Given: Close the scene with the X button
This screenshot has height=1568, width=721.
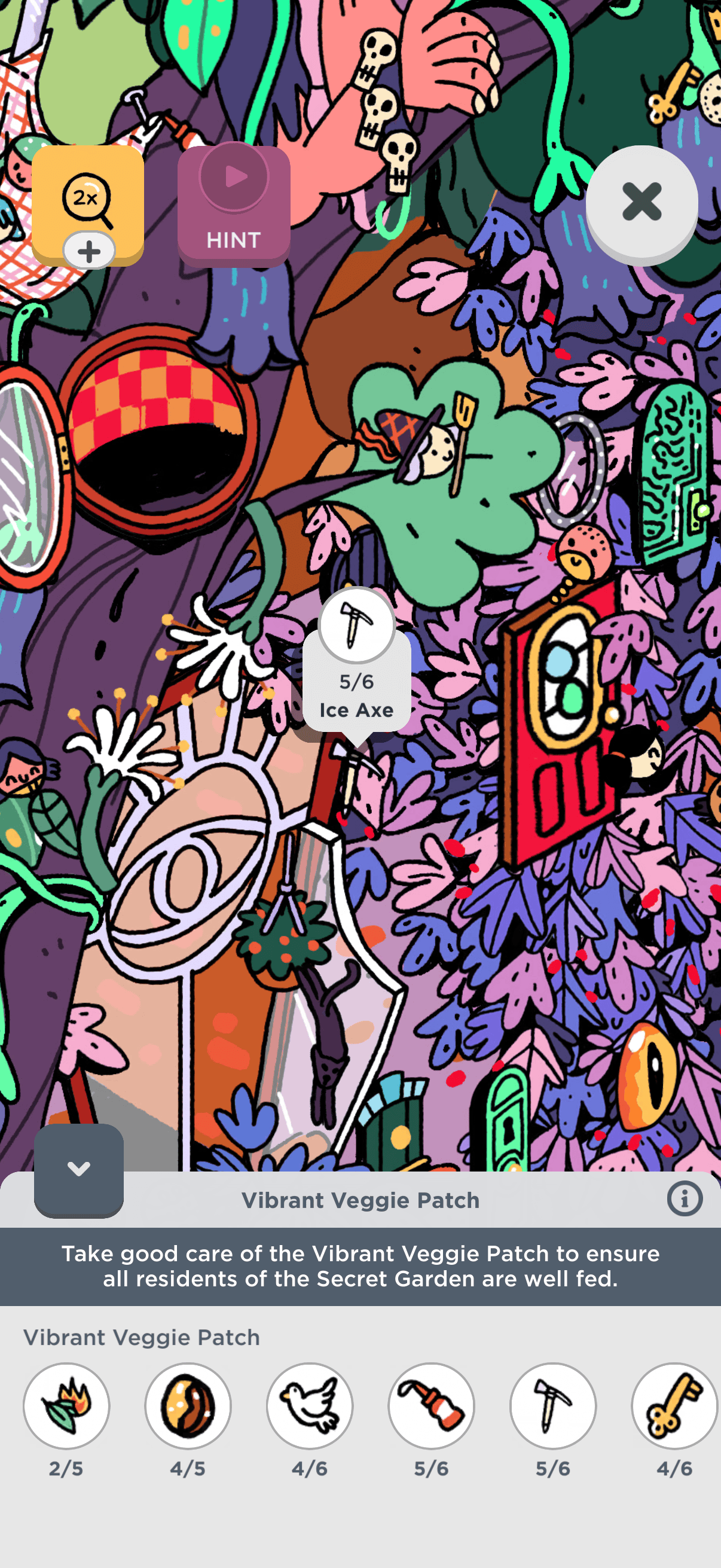Looking at the screenshot, I should click(641, 202).
